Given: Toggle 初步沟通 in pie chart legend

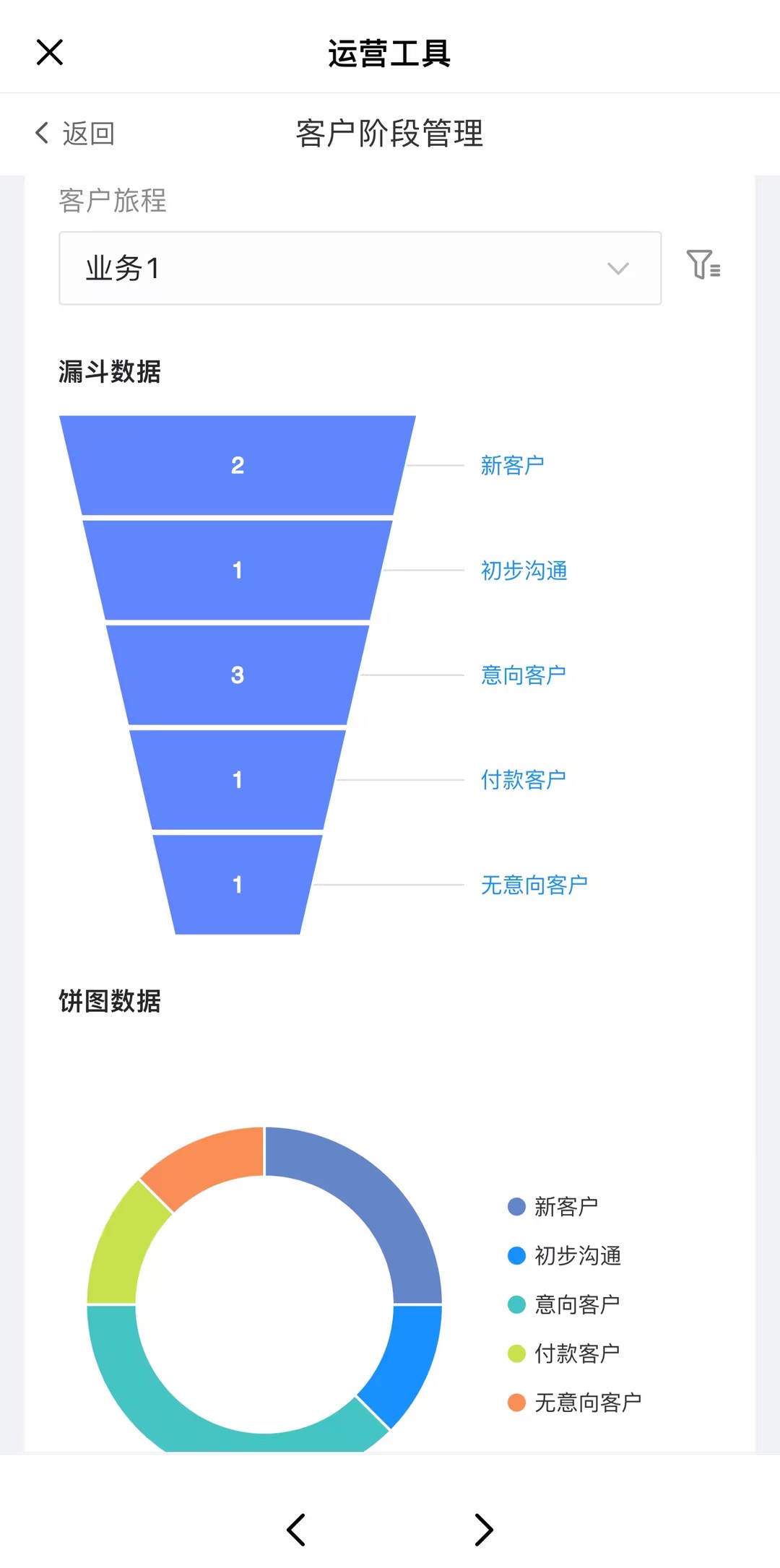Looking at the screenshot, I should click(564, 1256).
